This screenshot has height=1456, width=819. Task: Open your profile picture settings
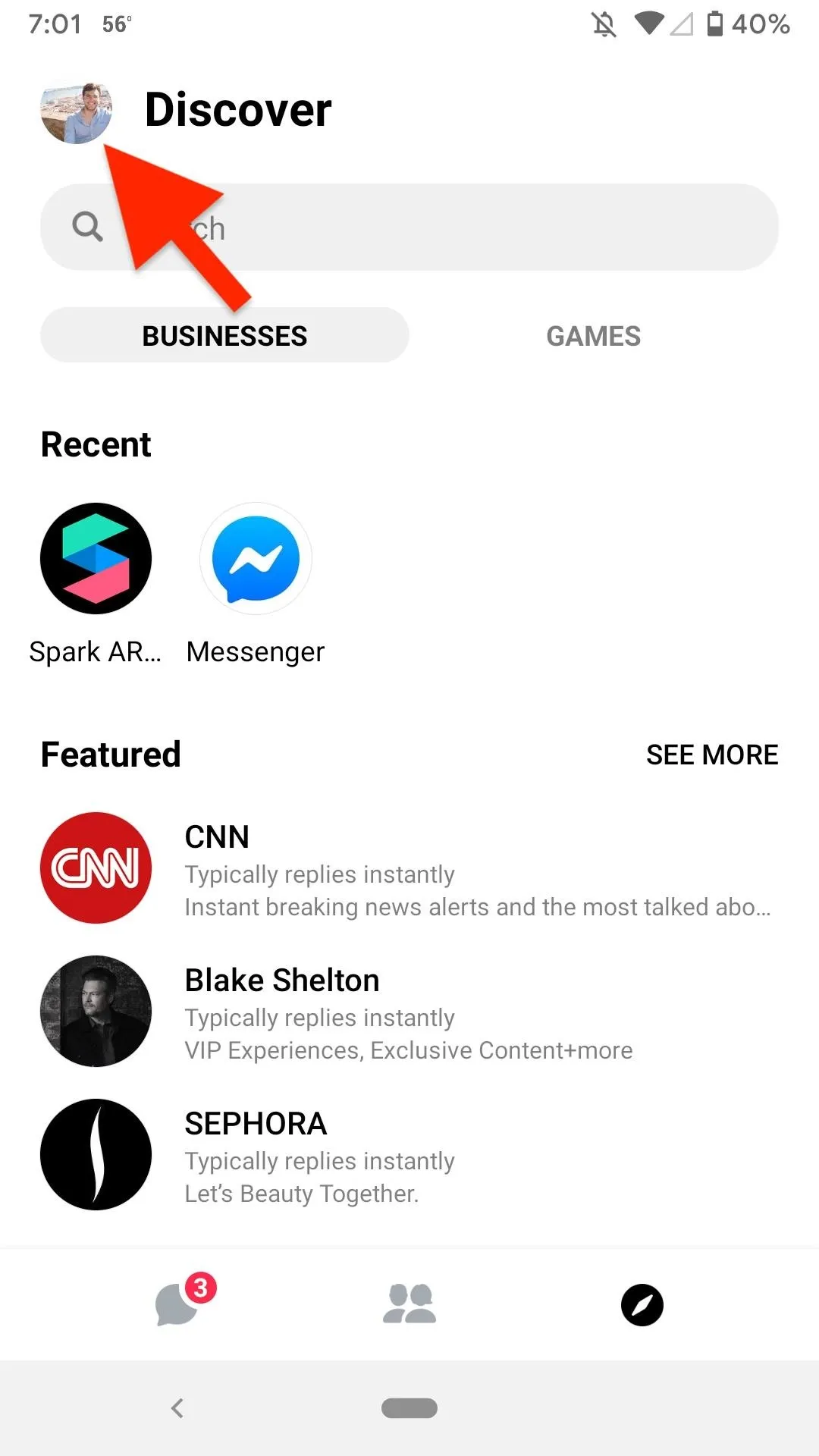click(76, 112)
